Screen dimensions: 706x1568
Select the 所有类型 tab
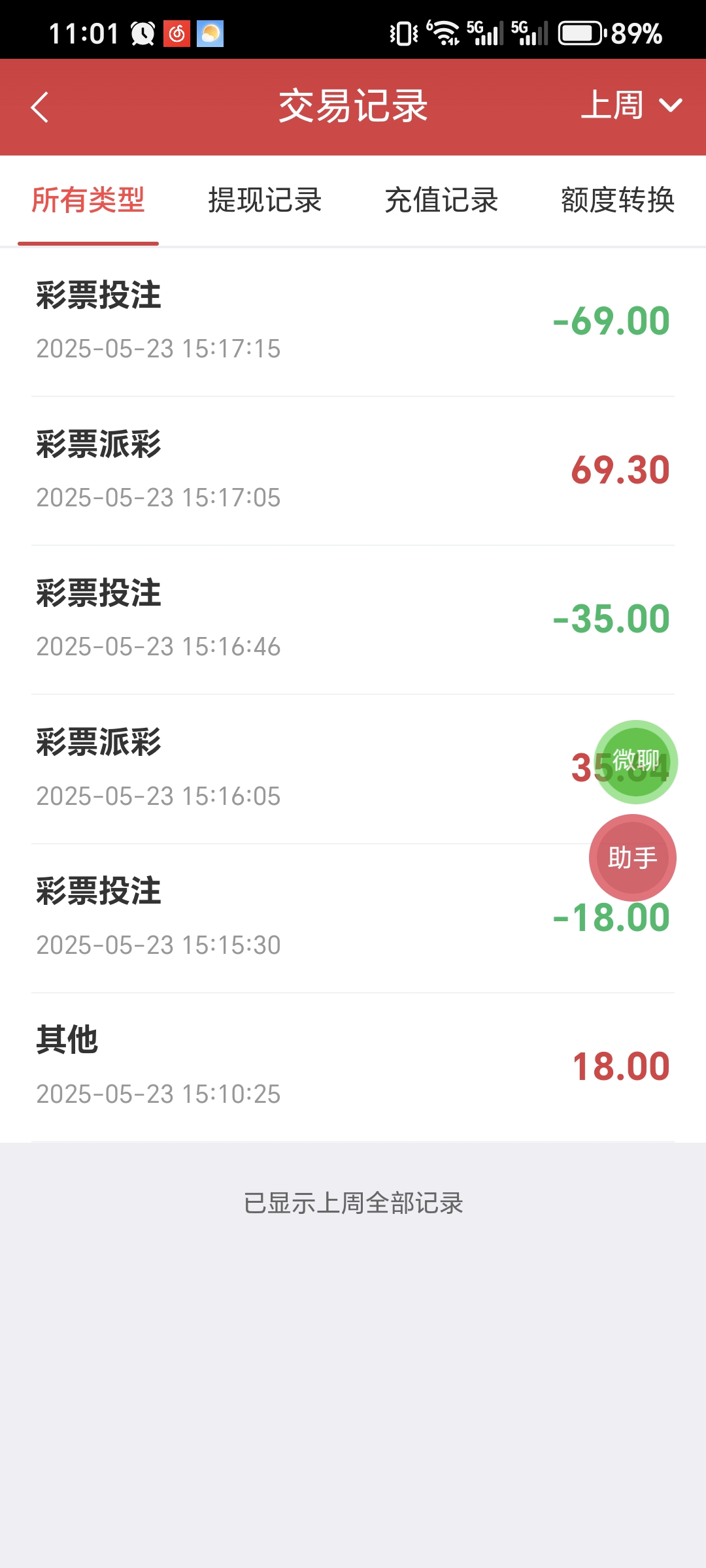[x=88, y=200]
